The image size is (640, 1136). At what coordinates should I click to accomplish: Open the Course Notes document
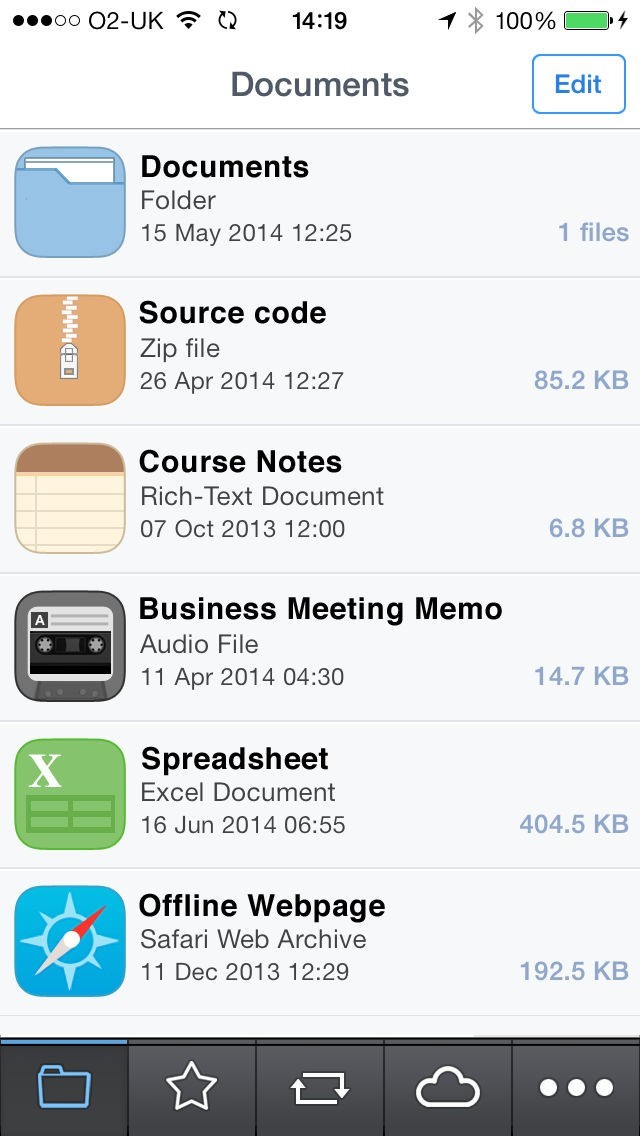point(320,498)
